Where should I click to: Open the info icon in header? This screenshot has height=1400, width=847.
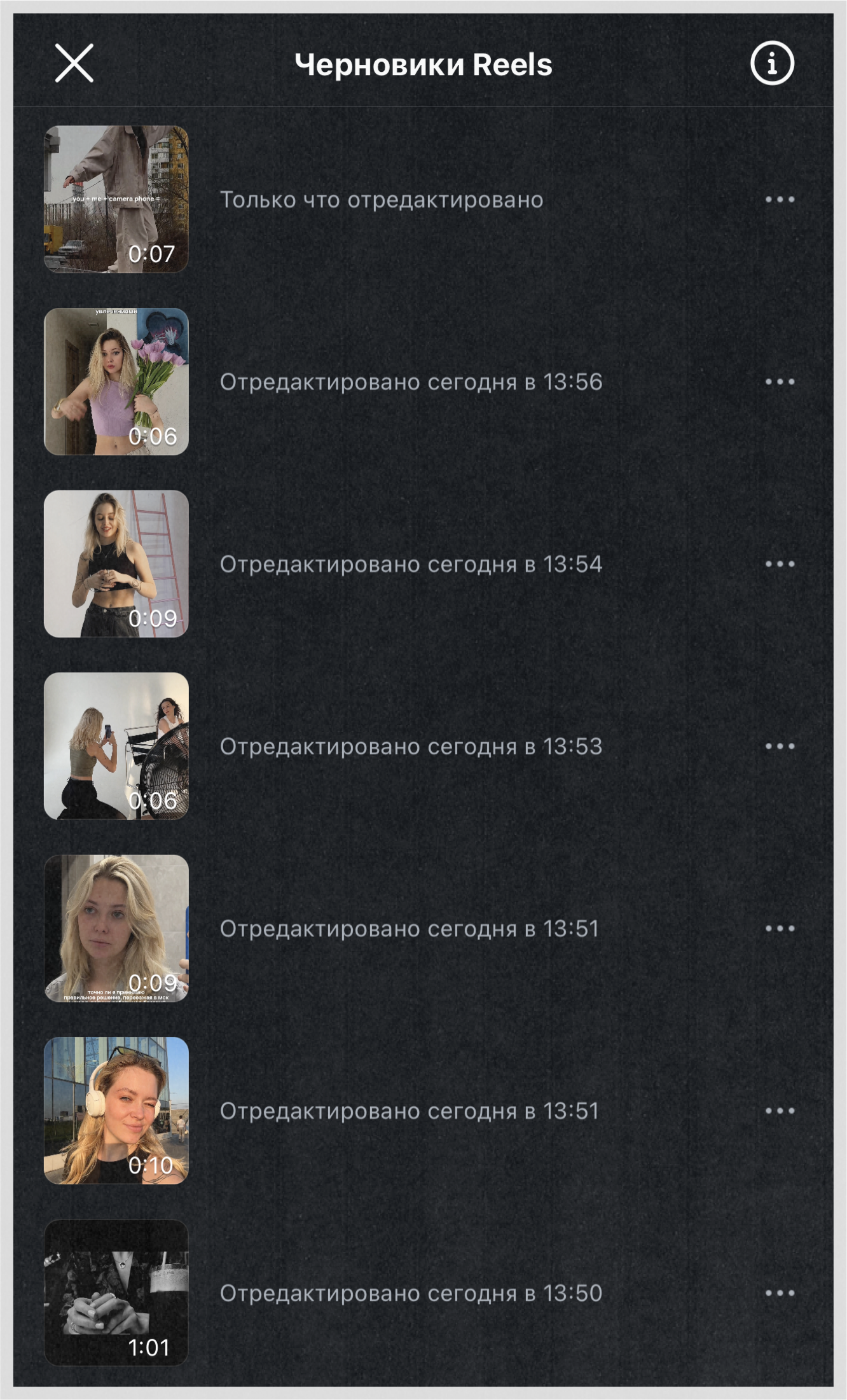point(772,64)
